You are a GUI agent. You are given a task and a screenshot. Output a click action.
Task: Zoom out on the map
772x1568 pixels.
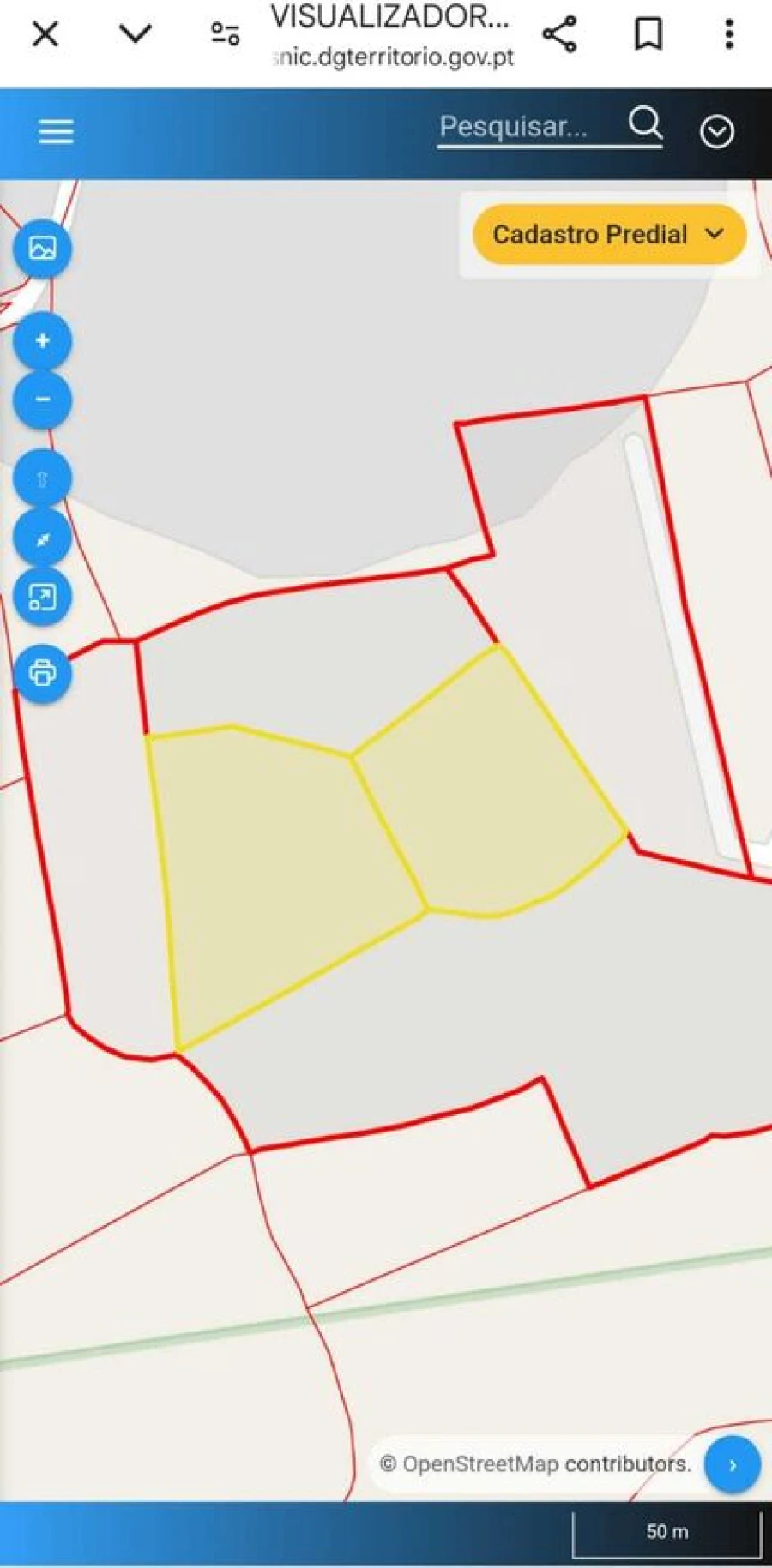(43, 400)
